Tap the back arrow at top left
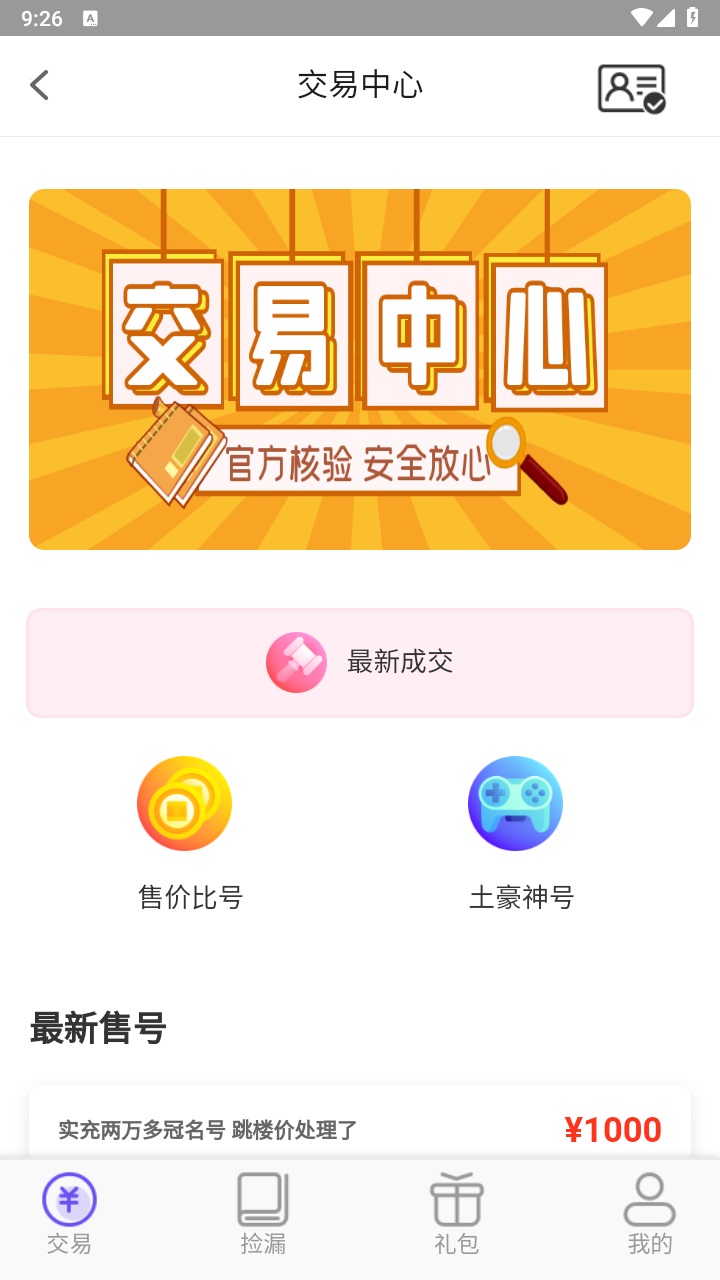 tap(39, 85)
